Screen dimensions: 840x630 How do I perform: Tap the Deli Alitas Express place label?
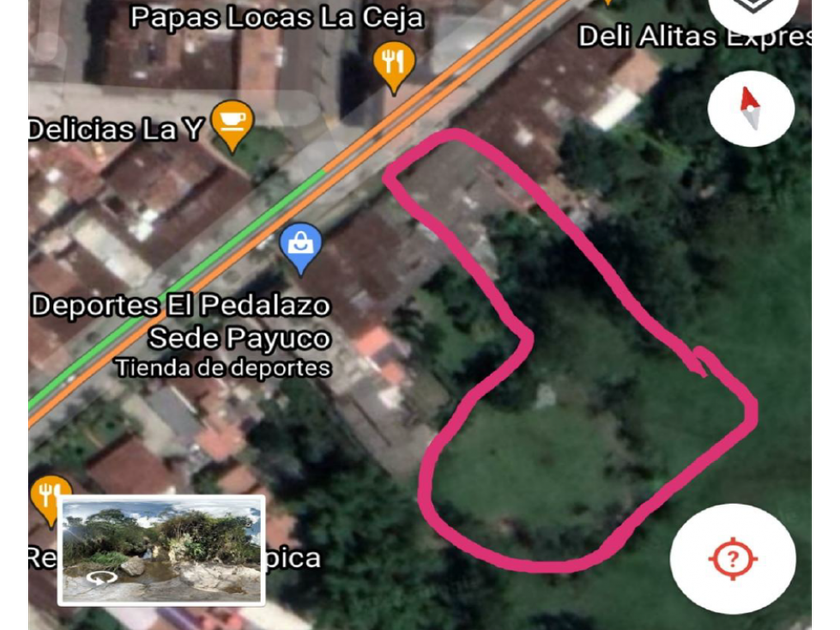tap(696, 37)
